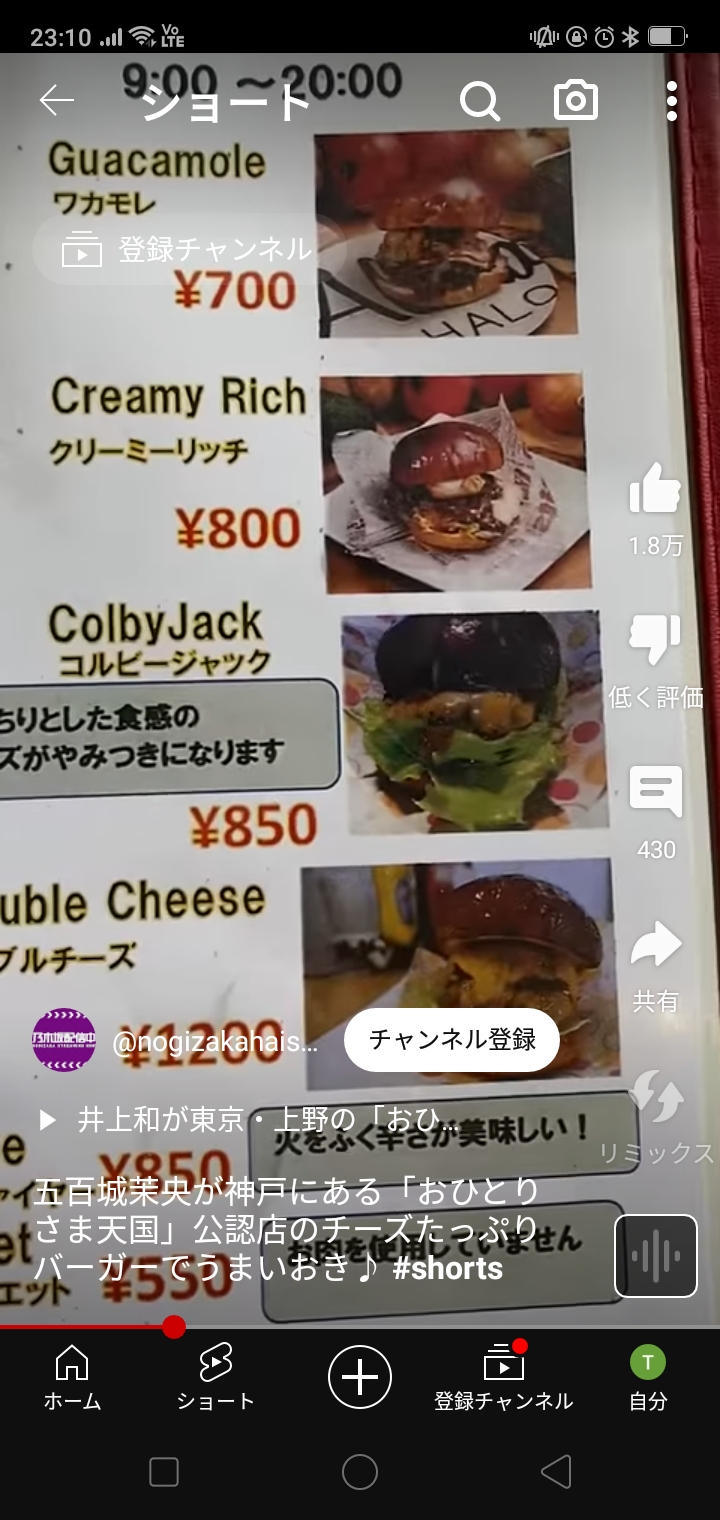Open the sound used in this Short

[655, 1256]
